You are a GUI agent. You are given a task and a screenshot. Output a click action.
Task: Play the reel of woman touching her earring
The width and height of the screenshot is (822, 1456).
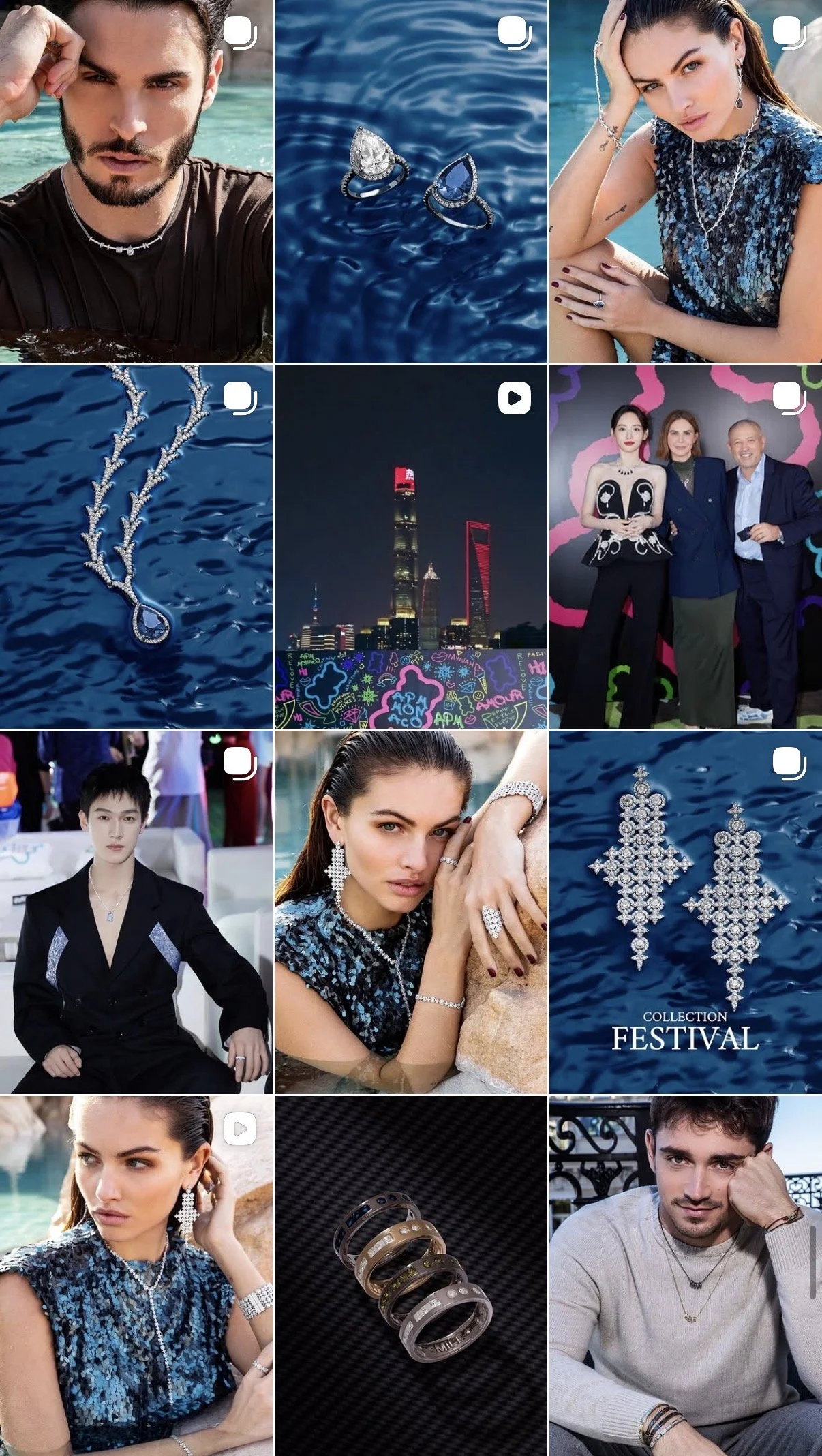pos(136,1276)
